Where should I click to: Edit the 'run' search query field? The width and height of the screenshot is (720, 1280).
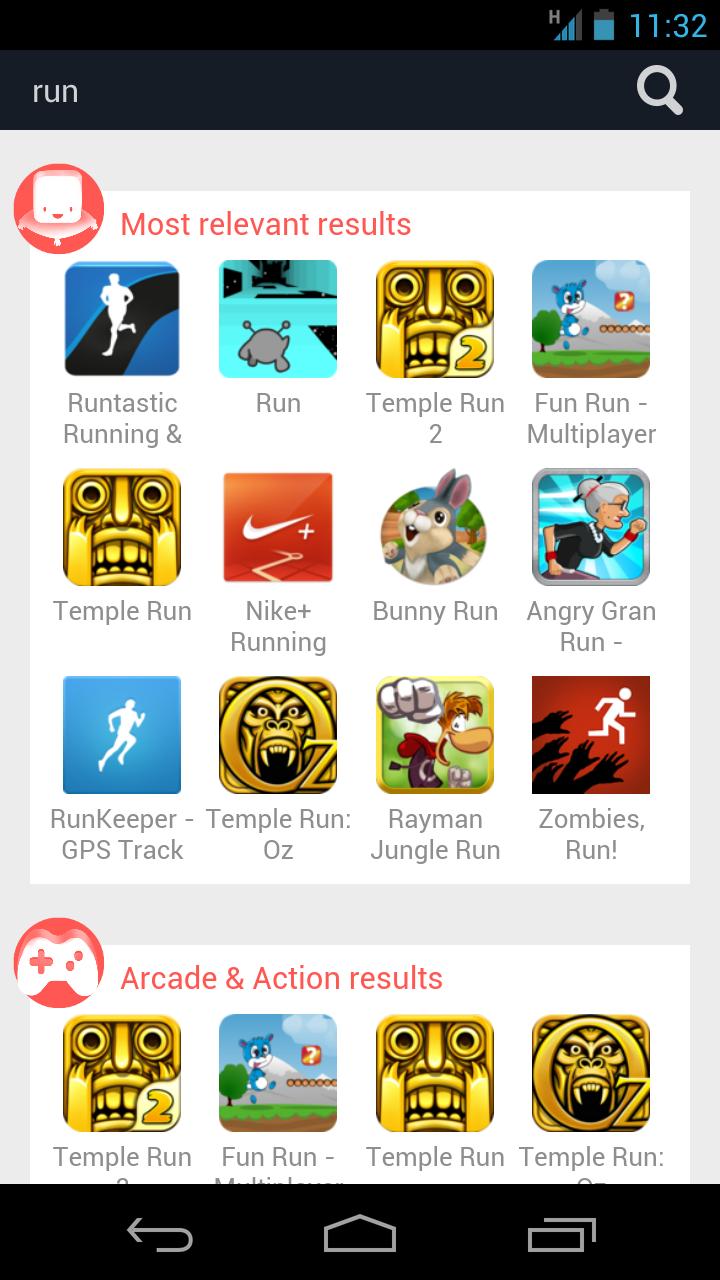(300, 91)
